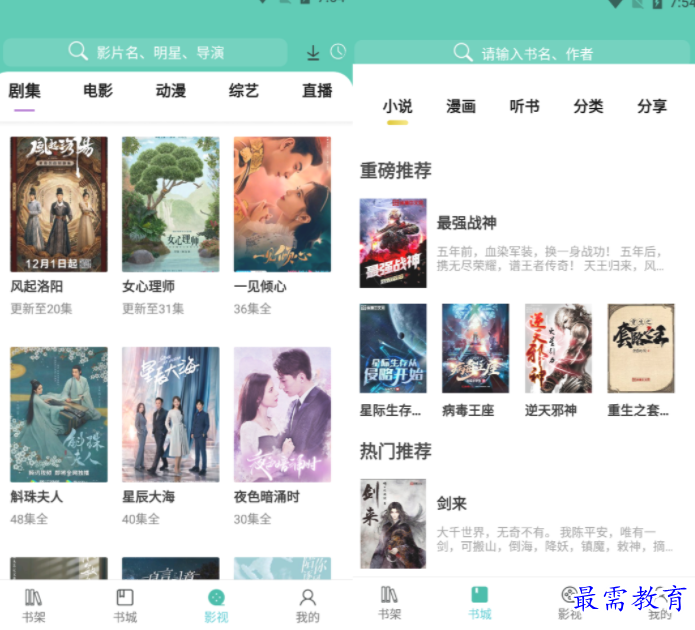Open the drama 女心理师
Viewport: 695px width, 630px height.
170,205
